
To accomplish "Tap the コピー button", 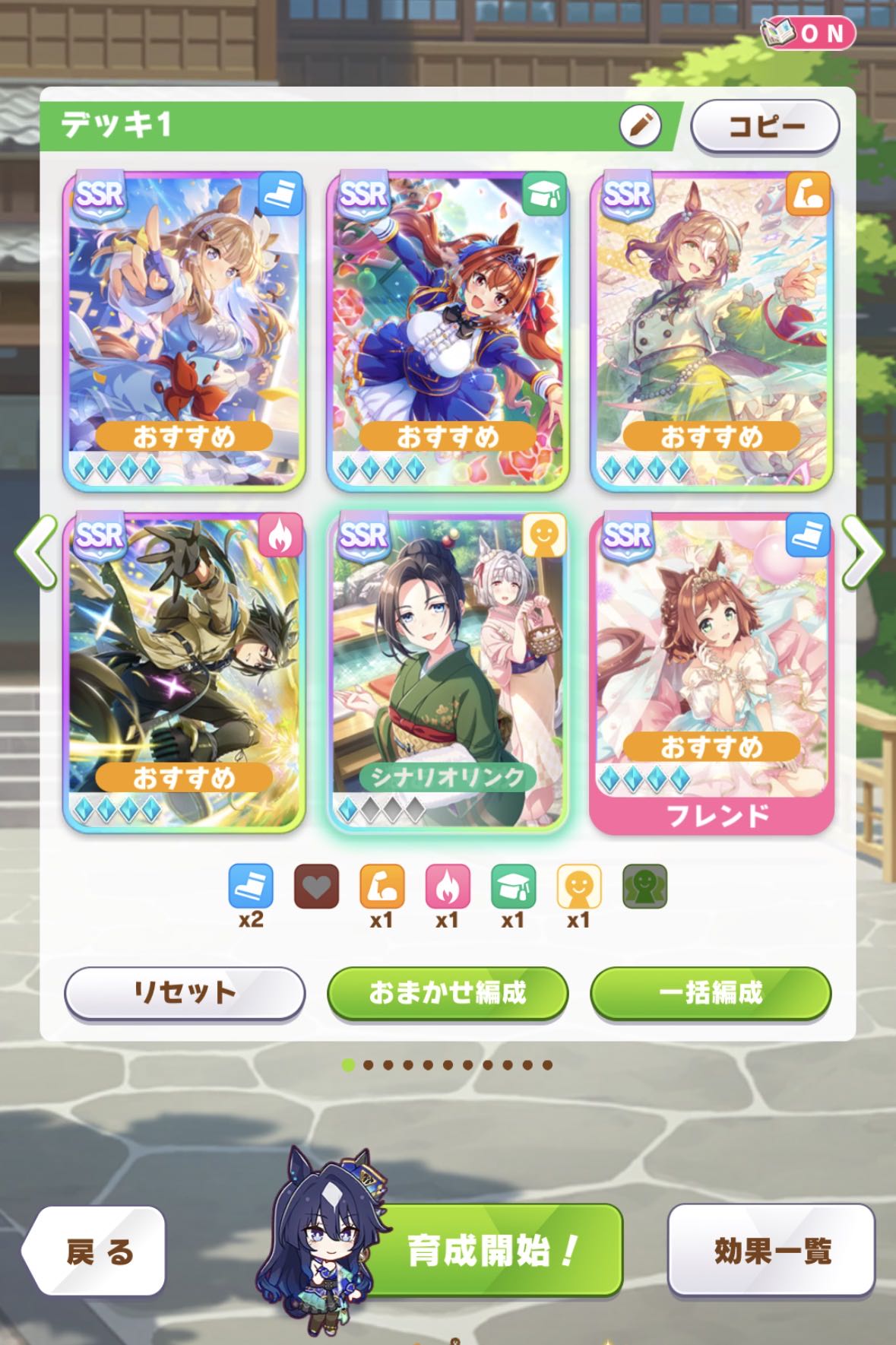I will tap(765, 126).
